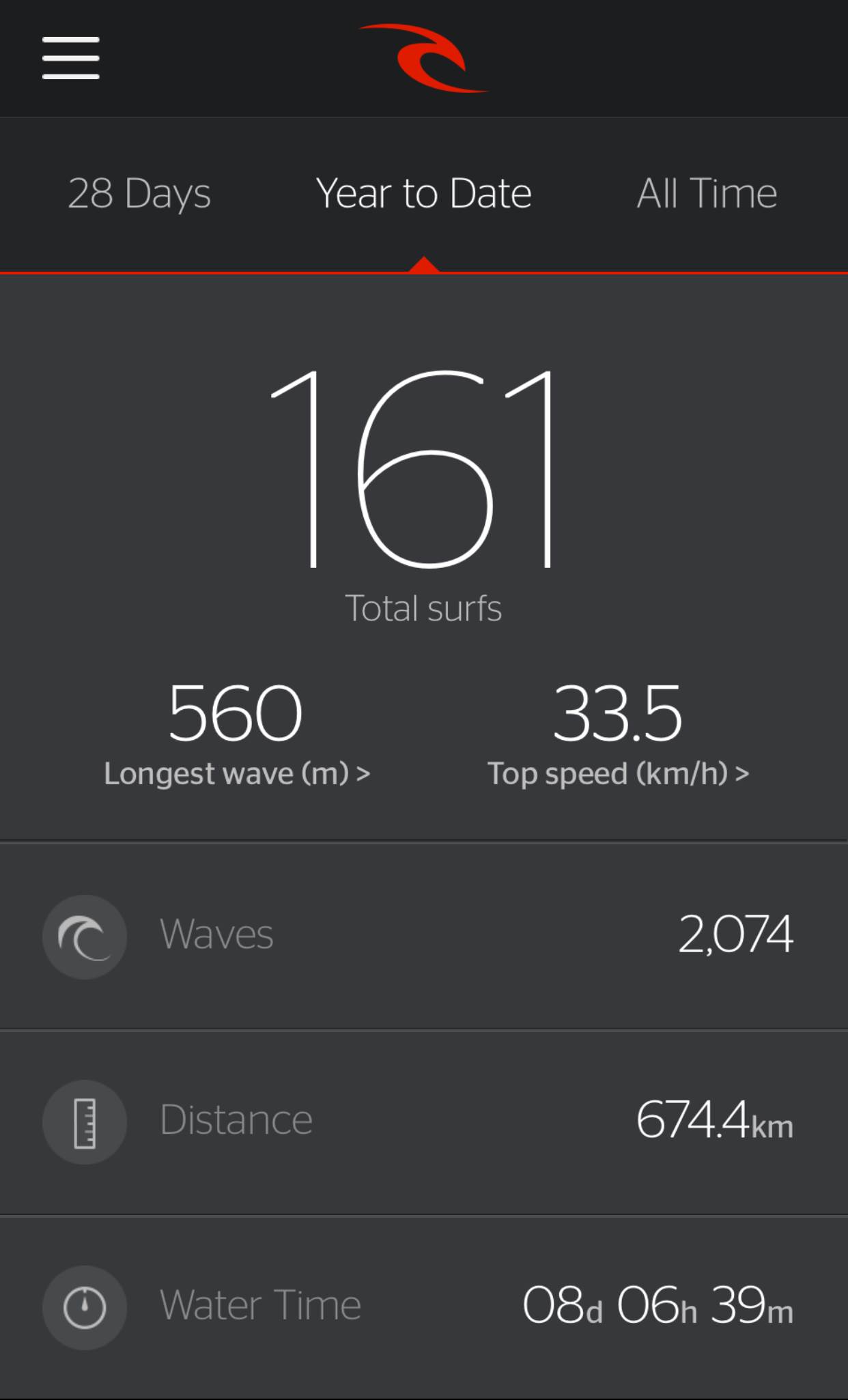Screen dimensions: 848x1400
Task: Switch to the All Time tab
Action: click(707, 194)
